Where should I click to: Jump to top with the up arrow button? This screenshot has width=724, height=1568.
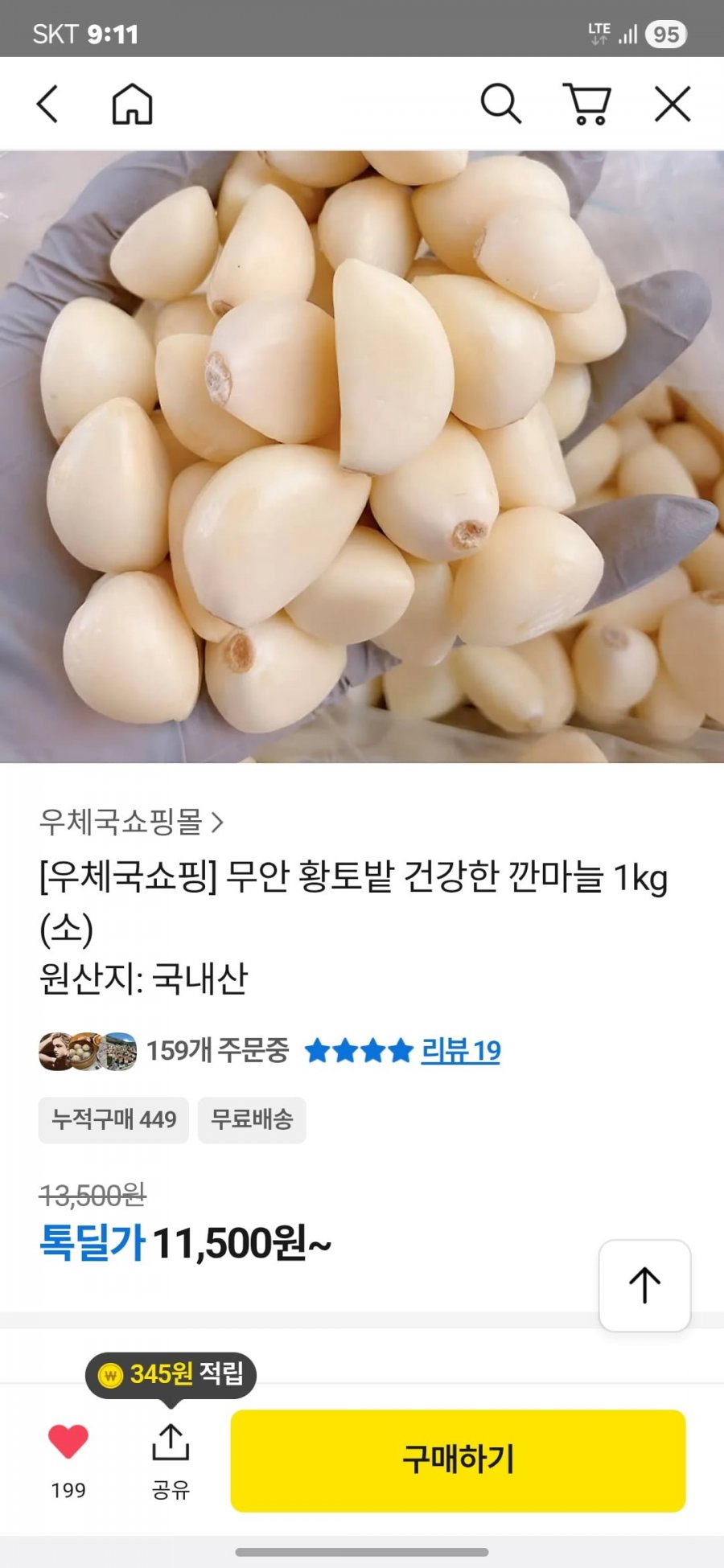644,1285
